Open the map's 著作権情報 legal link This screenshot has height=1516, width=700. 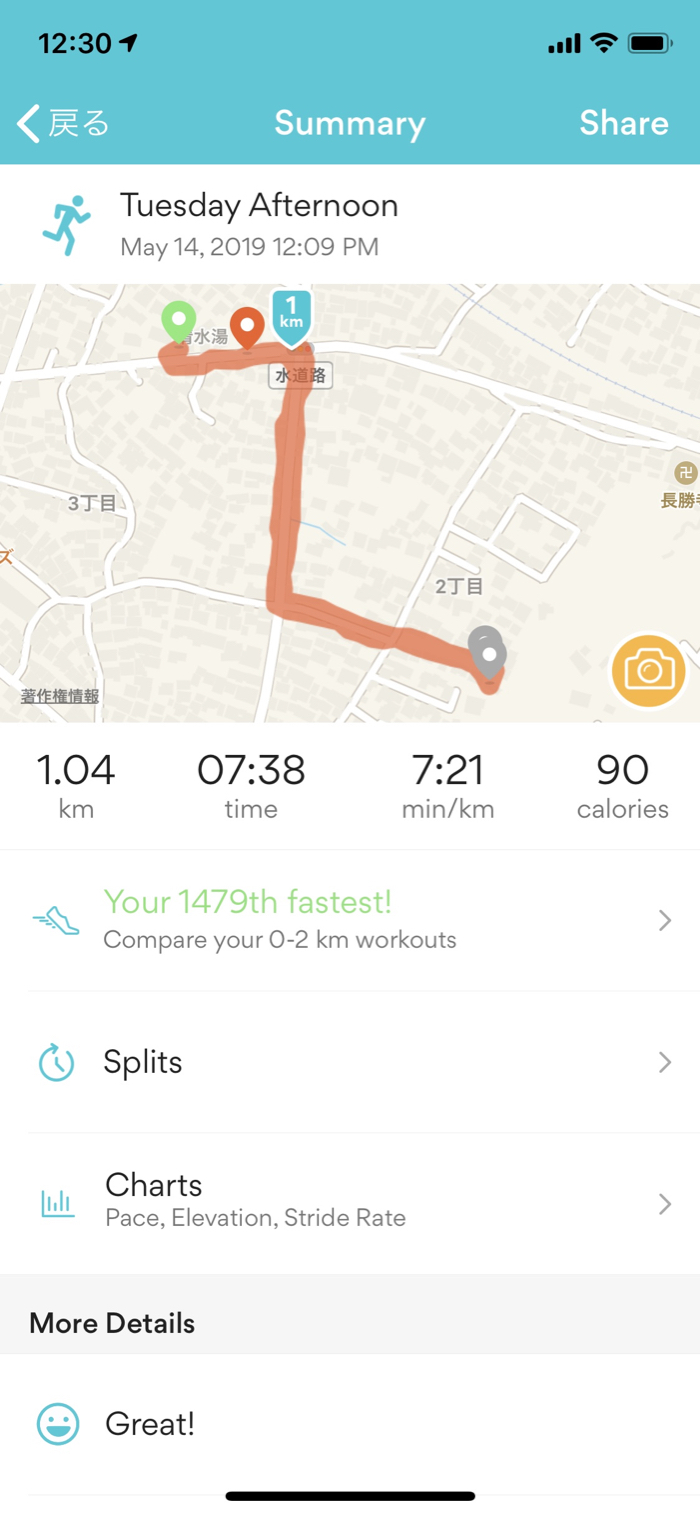(60, 696)
